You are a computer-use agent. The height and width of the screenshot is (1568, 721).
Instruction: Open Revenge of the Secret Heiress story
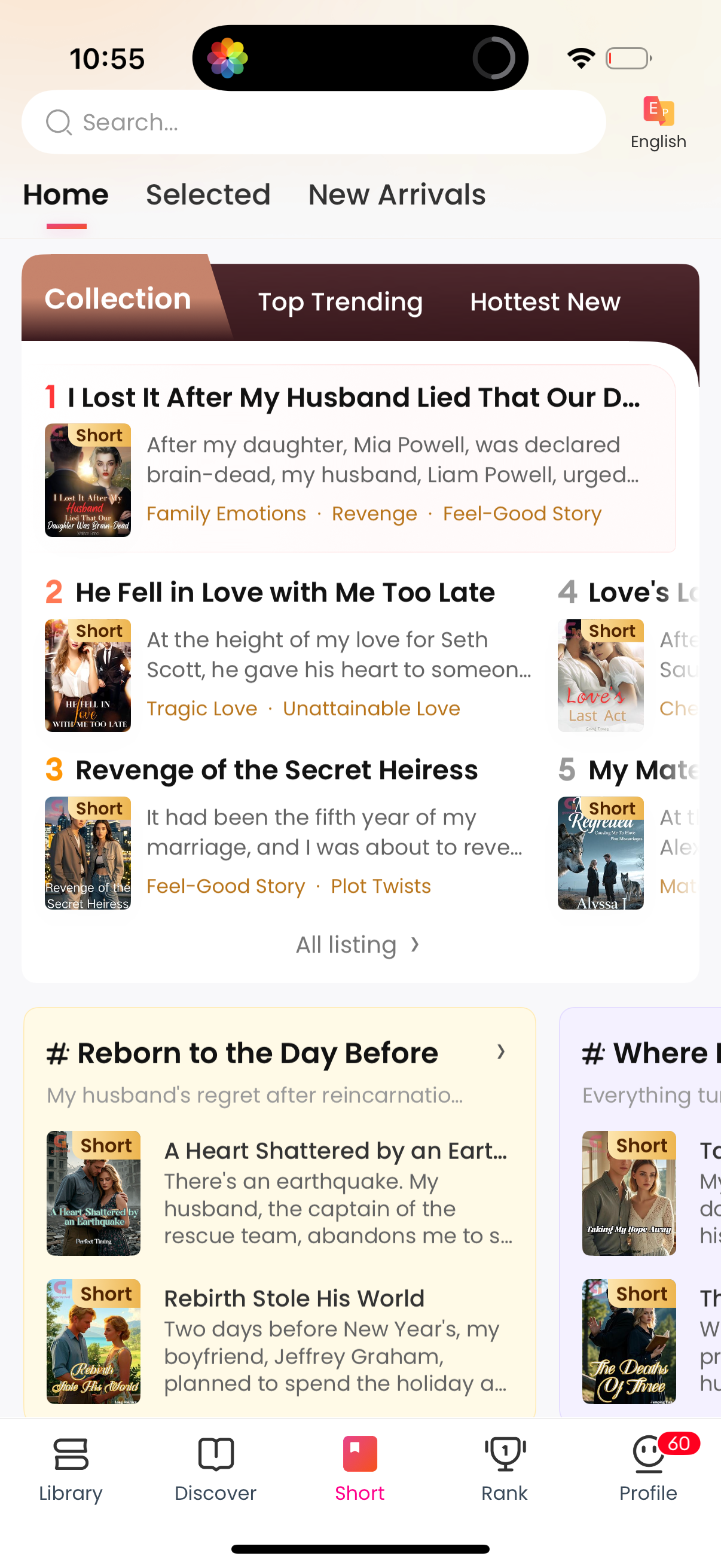(277, 769)
